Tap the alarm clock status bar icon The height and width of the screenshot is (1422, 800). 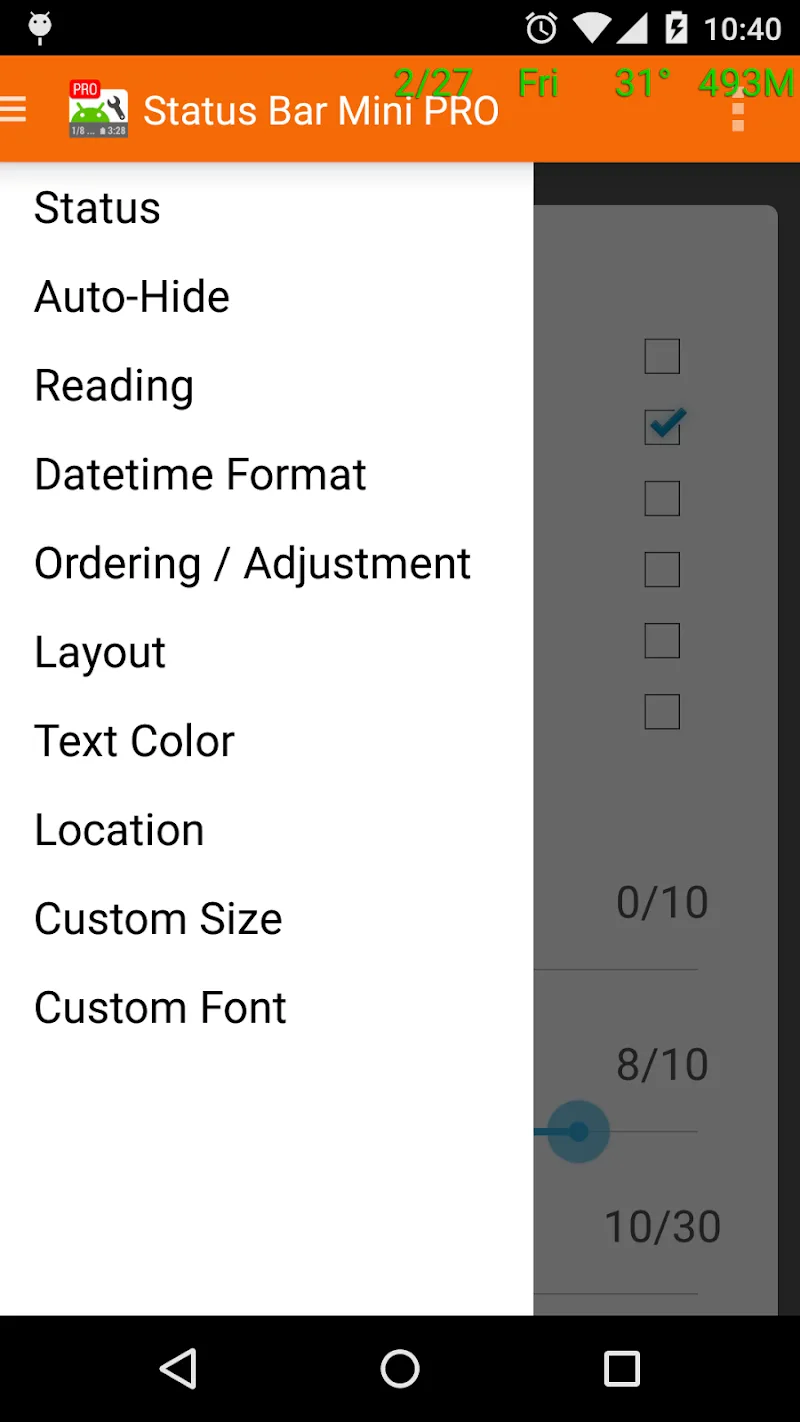coord(541,27)
